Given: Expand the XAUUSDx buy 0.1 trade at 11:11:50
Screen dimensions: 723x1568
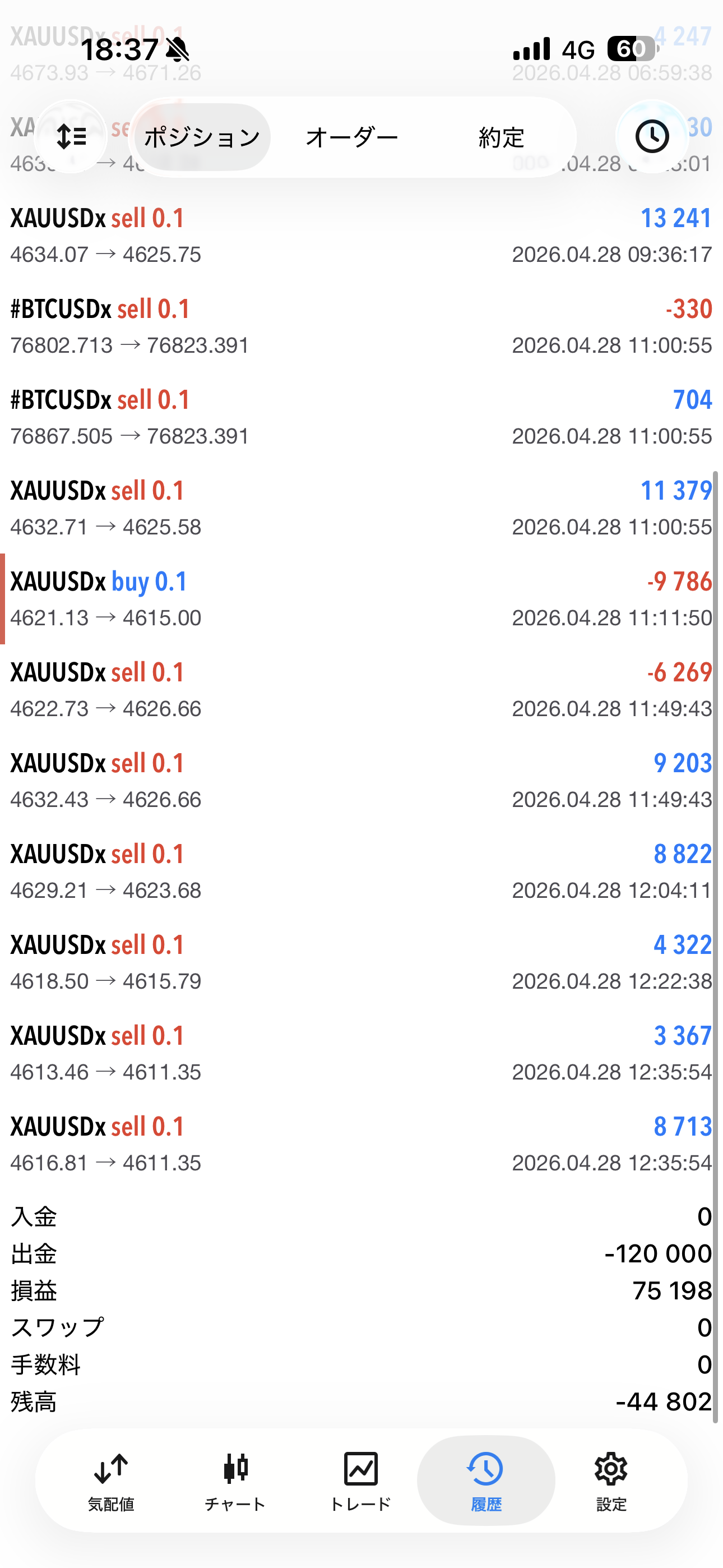Looking at the screenshot, I should 361,599.
